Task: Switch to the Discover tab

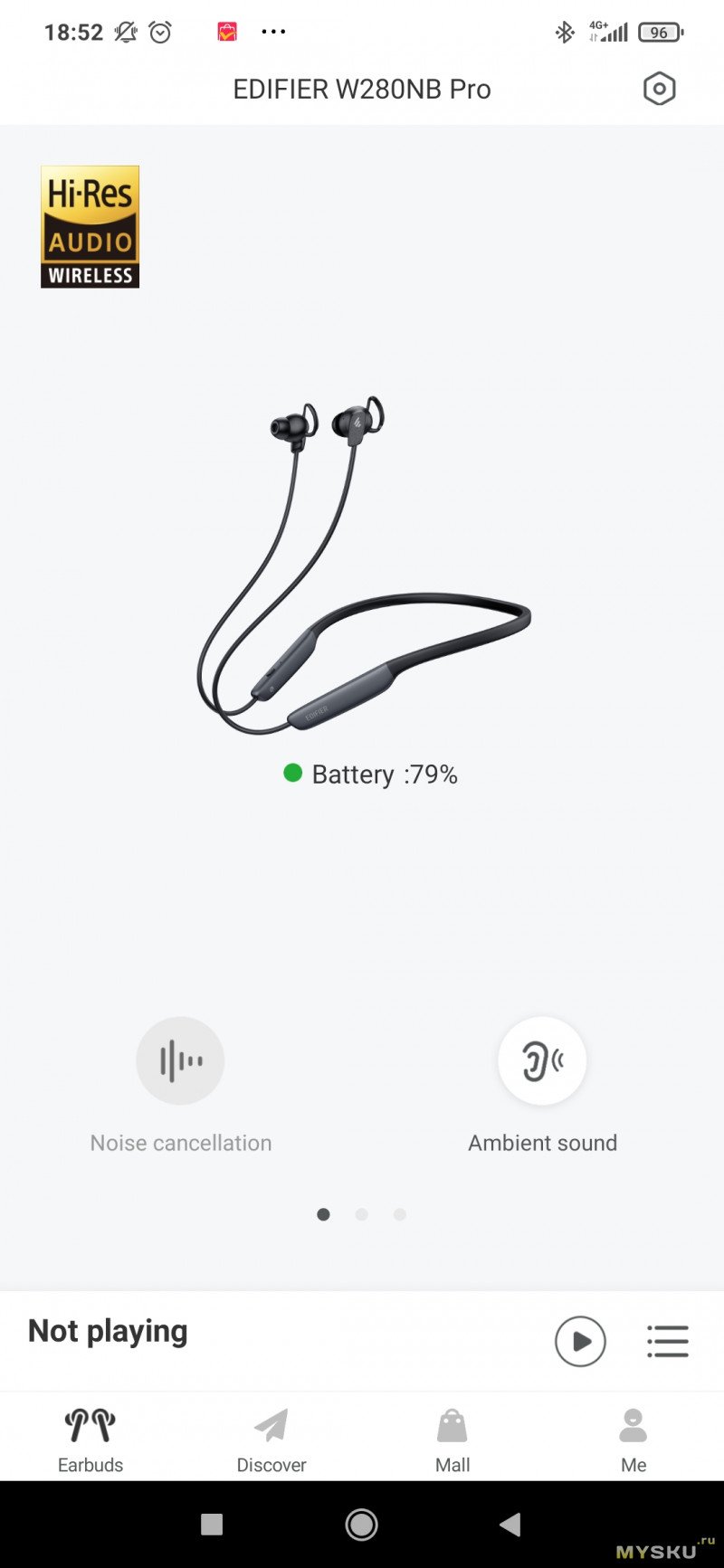Action: coord(271,1440)
